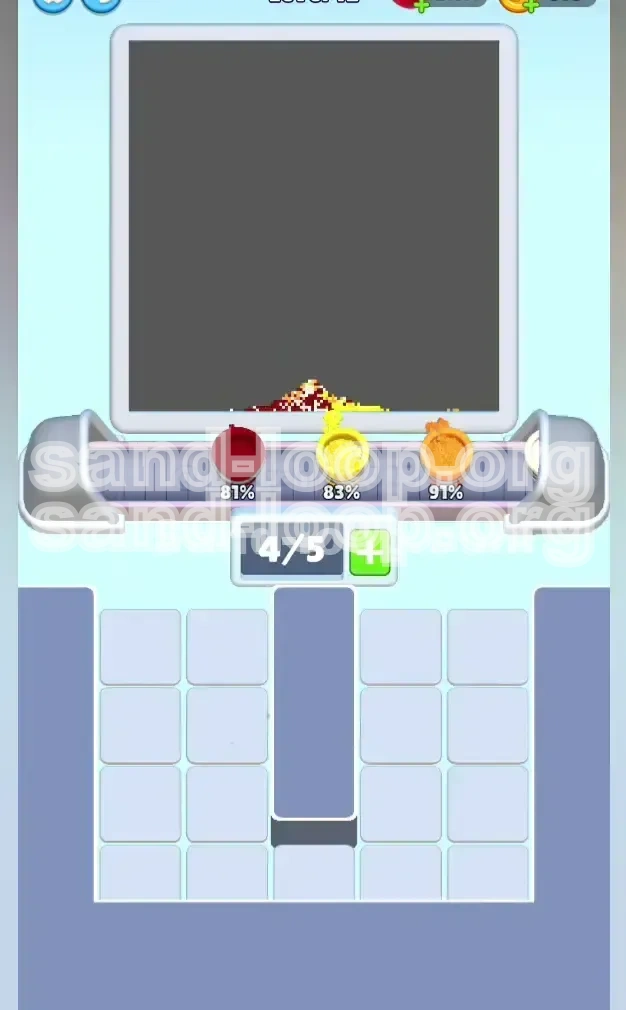Screen dimensions: 626x1010
Task: Add more lives via the heart plus badge
Action: point(422,6)
